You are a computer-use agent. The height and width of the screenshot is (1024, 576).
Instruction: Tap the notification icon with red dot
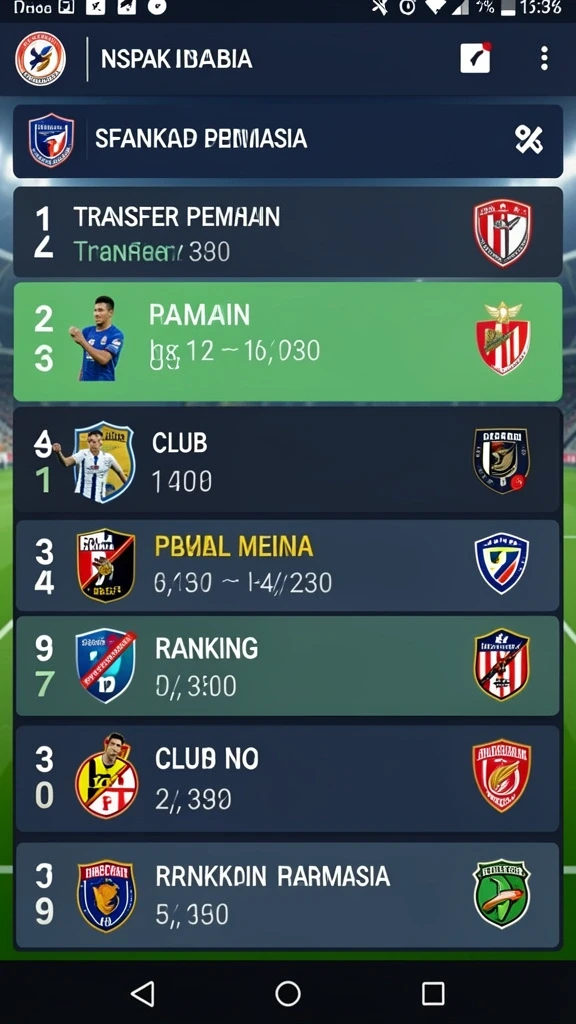click(475, 57)
